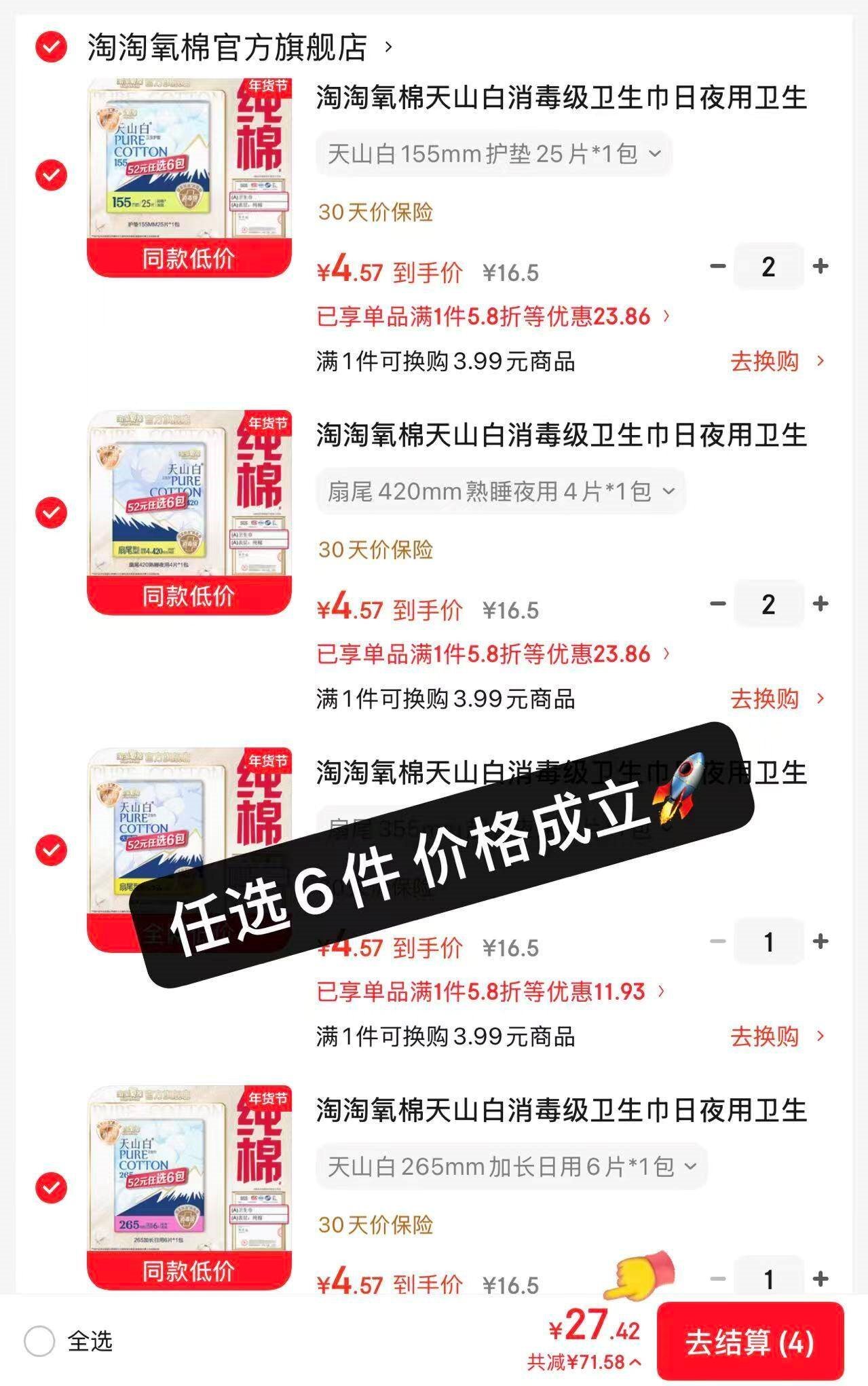This screenshot has height=1386, width=868.
Task: Tap 去换购 under the 扇尾420mm item
Action: 776,698
